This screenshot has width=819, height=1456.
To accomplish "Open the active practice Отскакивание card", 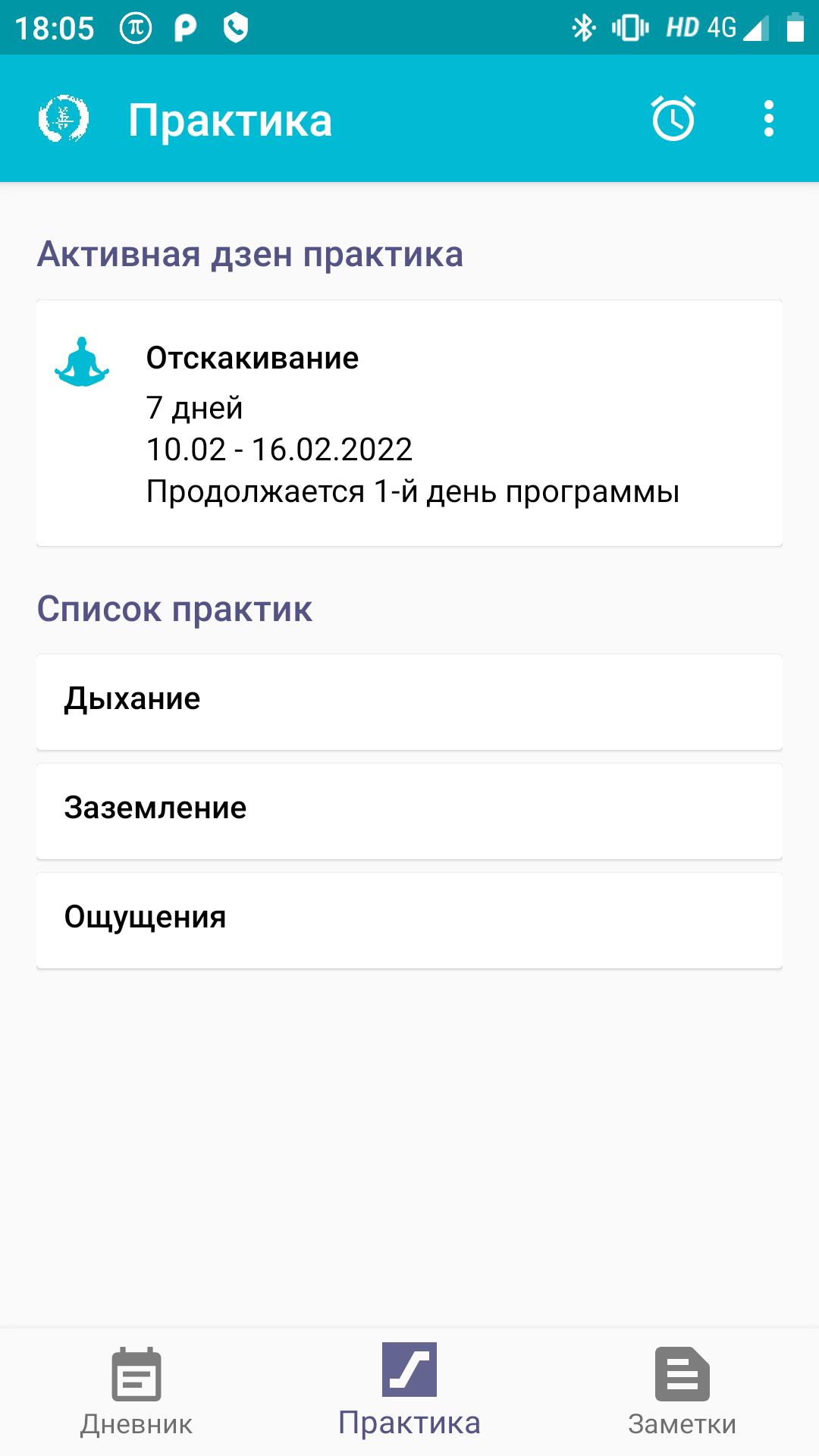I will (x=409, y=423).
